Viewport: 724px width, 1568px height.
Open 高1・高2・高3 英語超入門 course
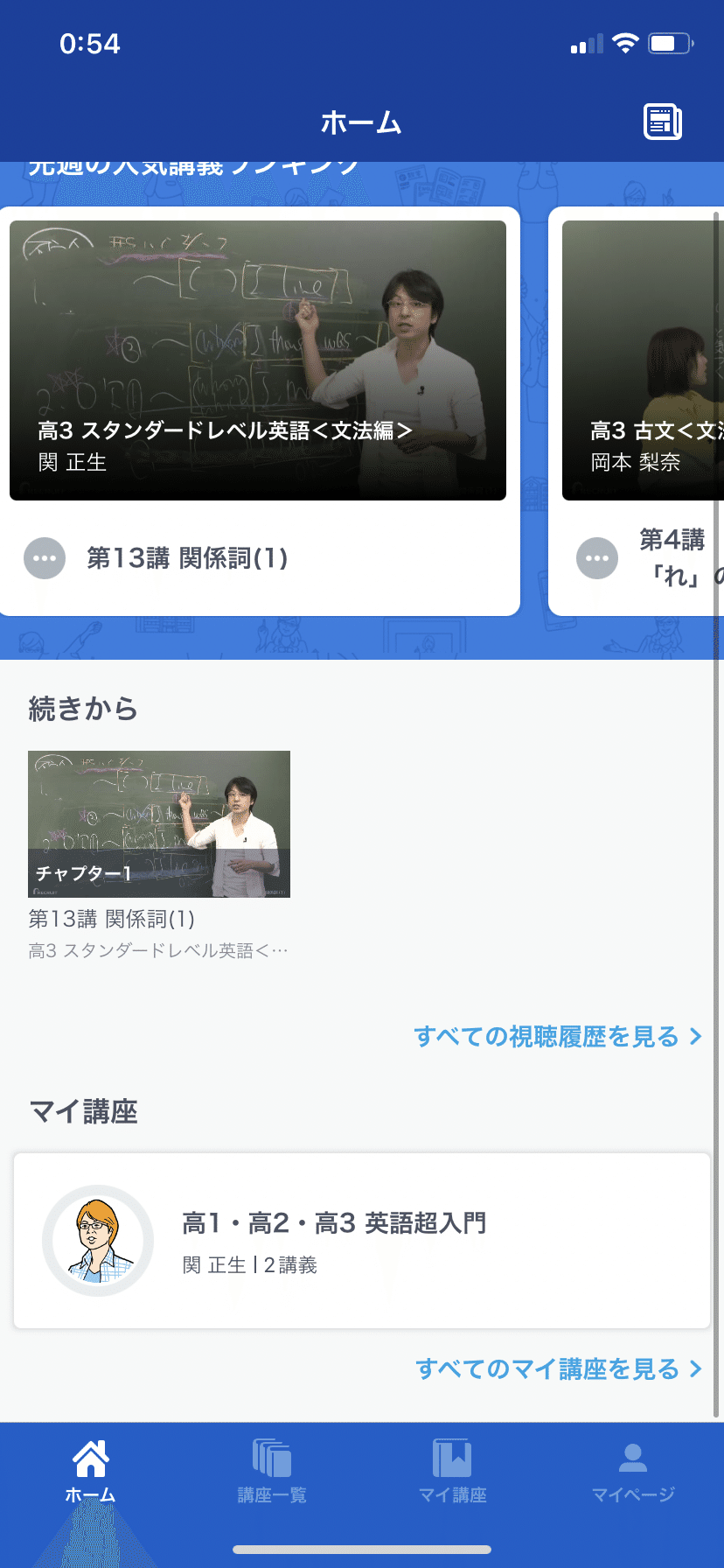tap(361, 1241)
